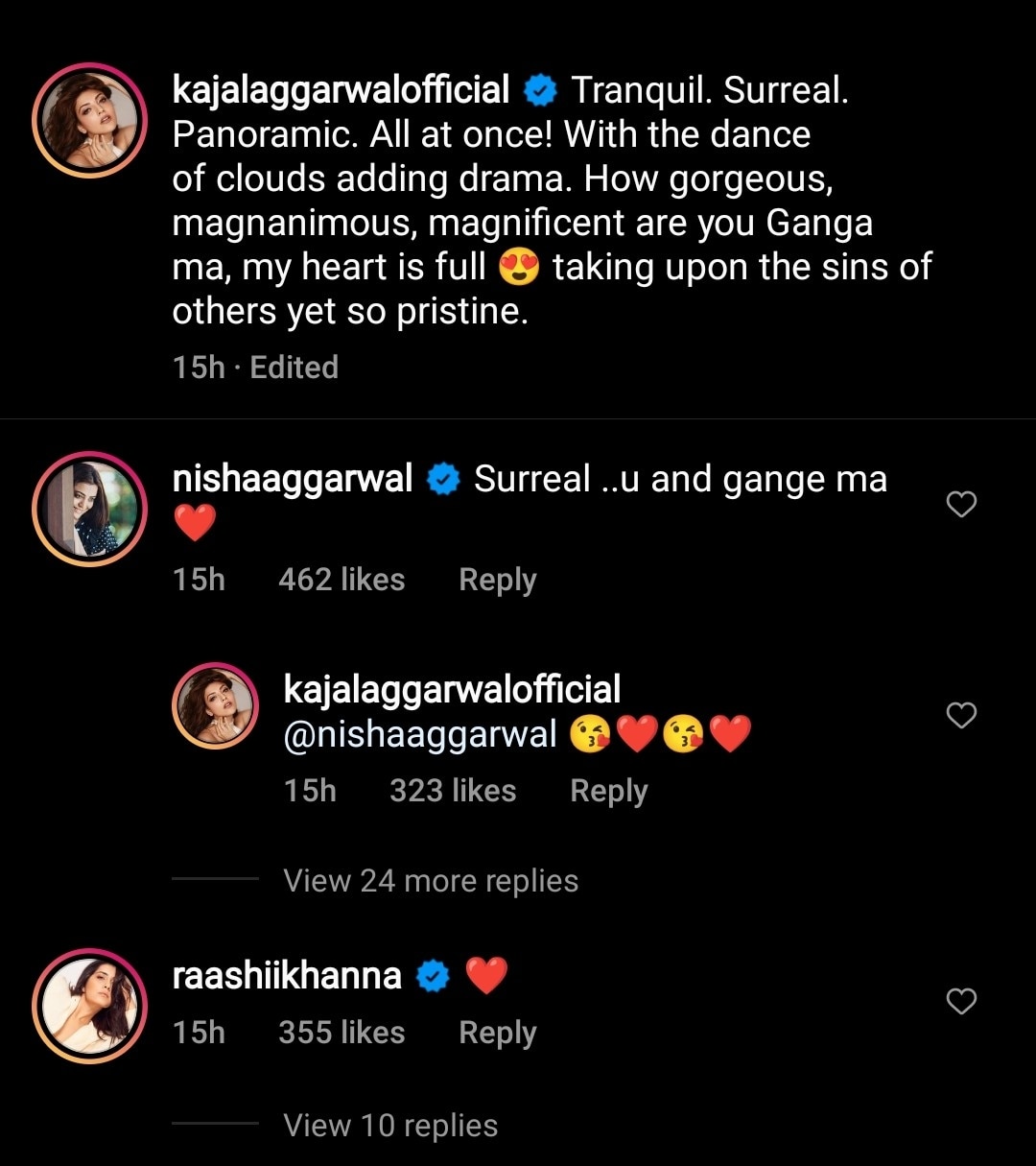Expand View 10 replies under raashiikhanna
This screenshot has width=1036, height=1166.
click(x=390, y=1125)
